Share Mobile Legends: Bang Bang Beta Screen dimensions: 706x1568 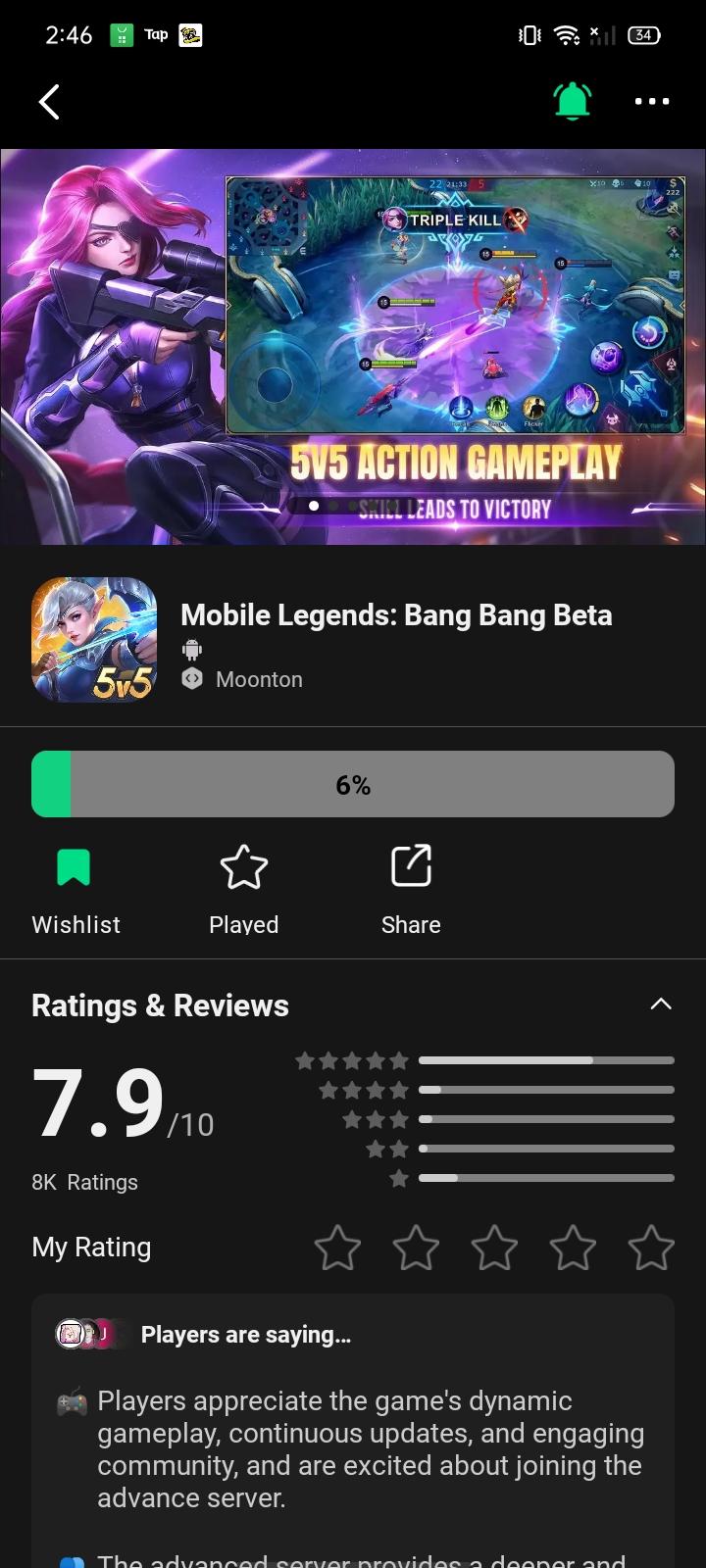pyautogui.click(x=411, y=888)
